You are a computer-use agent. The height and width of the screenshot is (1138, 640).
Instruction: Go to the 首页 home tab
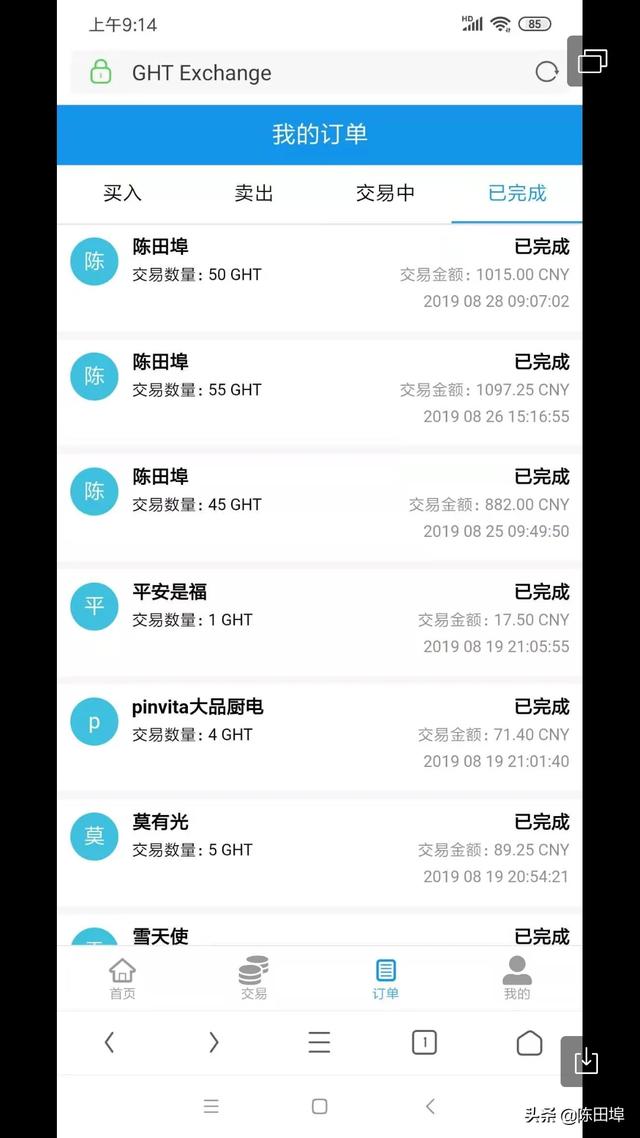(x=122, y=978)
